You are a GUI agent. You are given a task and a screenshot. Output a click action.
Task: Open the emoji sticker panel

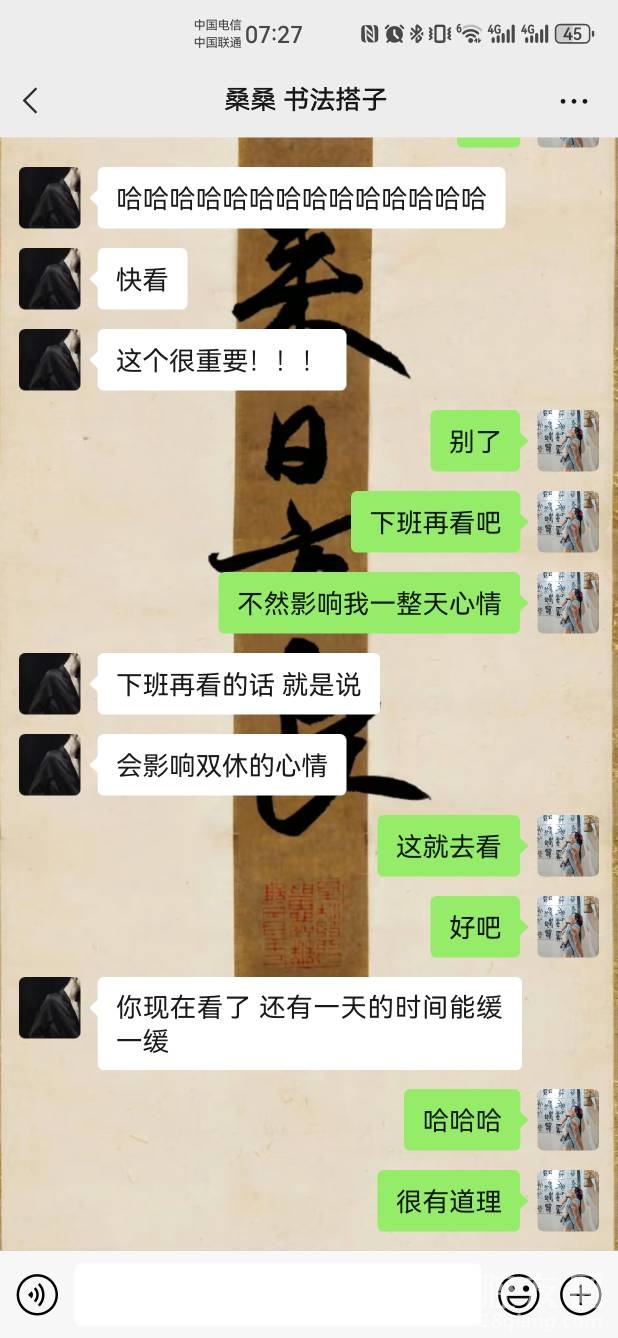[518, 1295]
